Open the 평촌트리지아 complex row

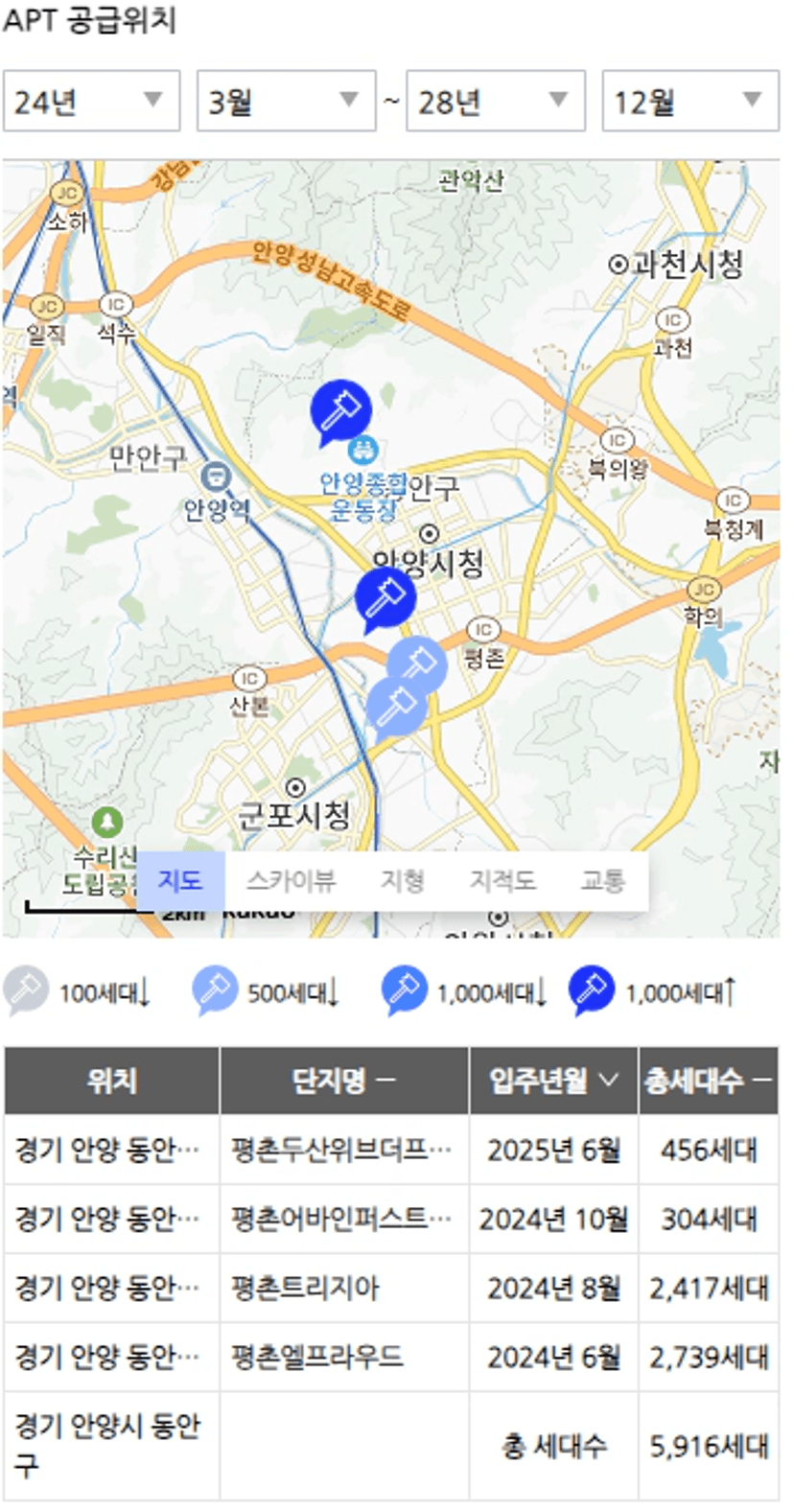click(x=391, y=1288)
